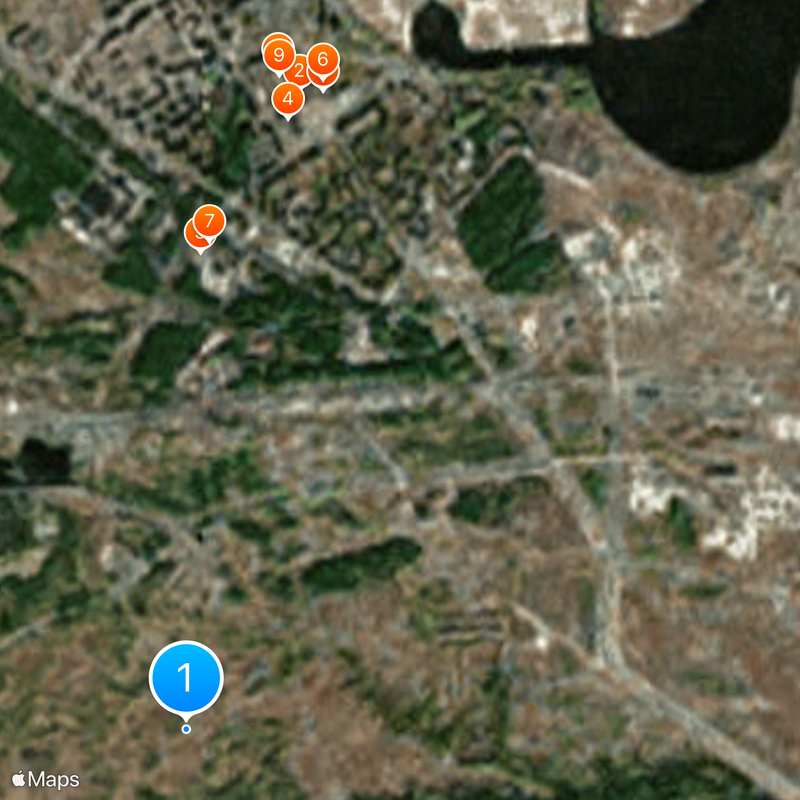Select the large blue pin numbered 1

[186, 678]
